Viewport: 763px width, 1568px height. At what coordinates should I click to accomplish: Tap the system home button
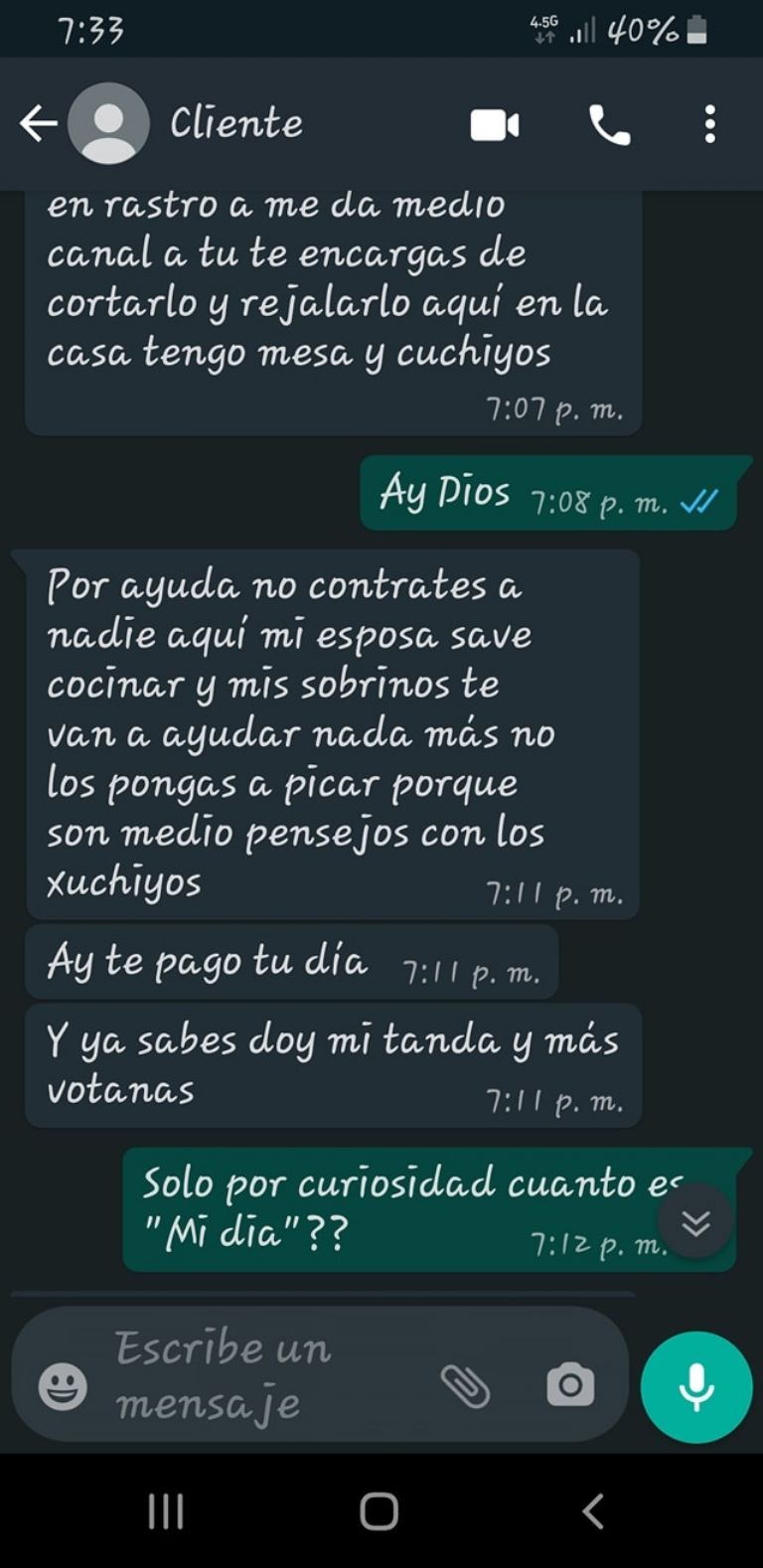point(379,1511)
